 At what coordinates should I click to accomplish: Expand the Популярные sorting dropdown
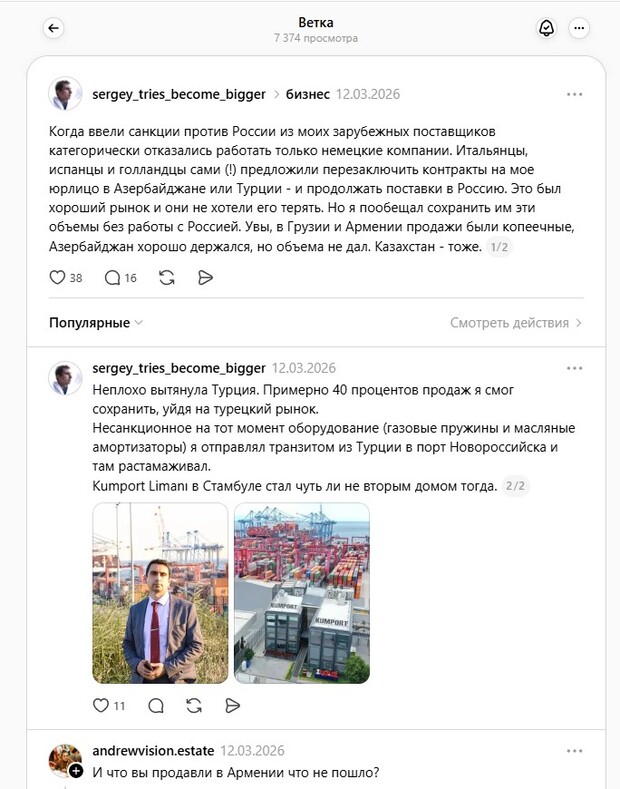click(x=96, y=323)
